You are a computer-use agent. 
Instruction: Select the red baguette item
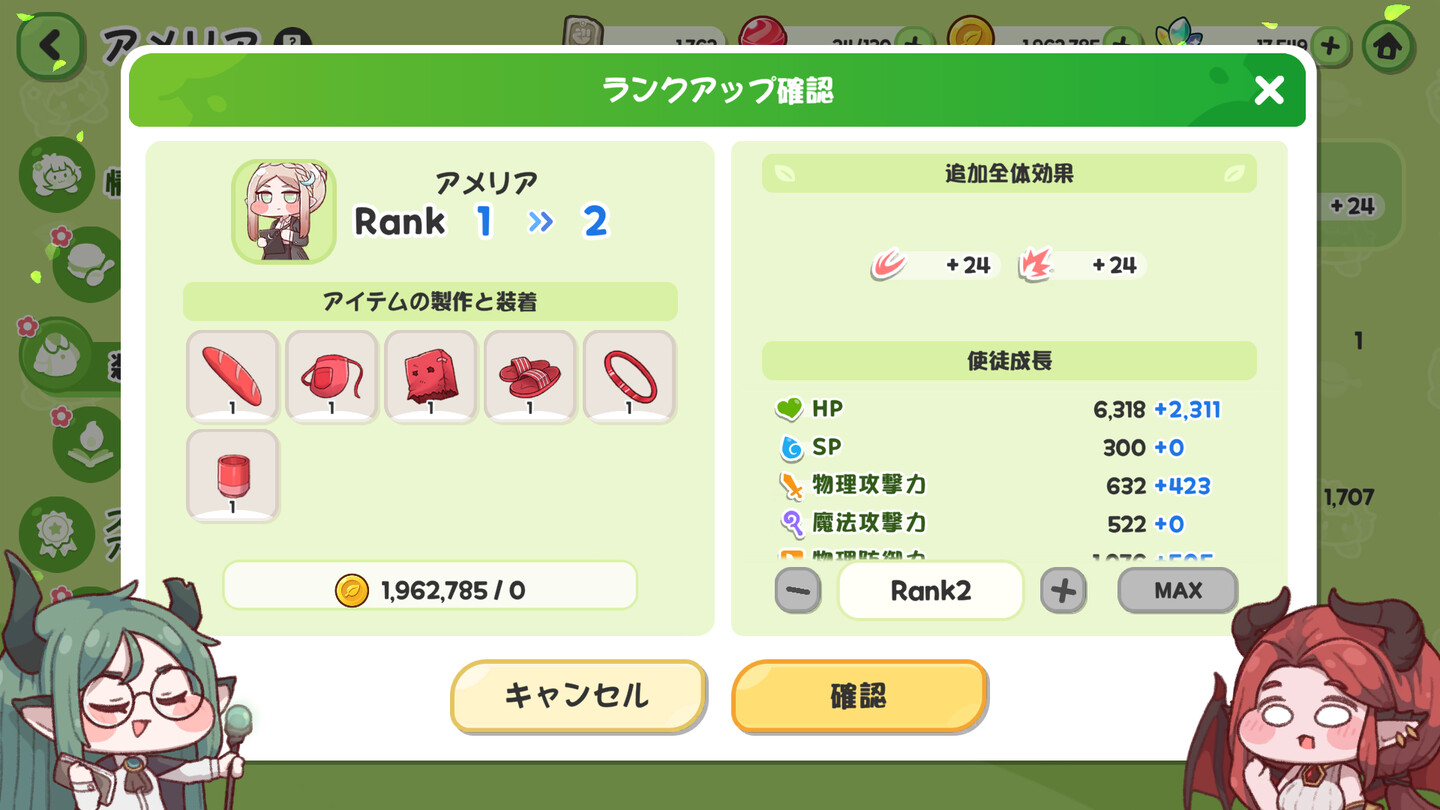232,376
